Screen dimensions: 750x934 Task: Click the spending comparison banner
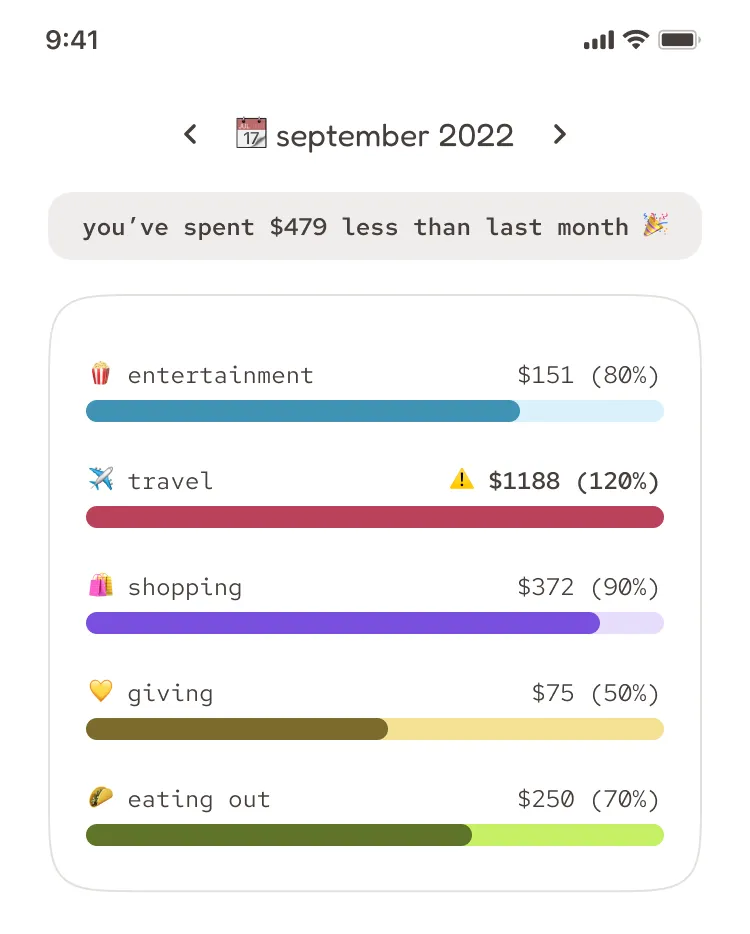(x=375, y=226)
